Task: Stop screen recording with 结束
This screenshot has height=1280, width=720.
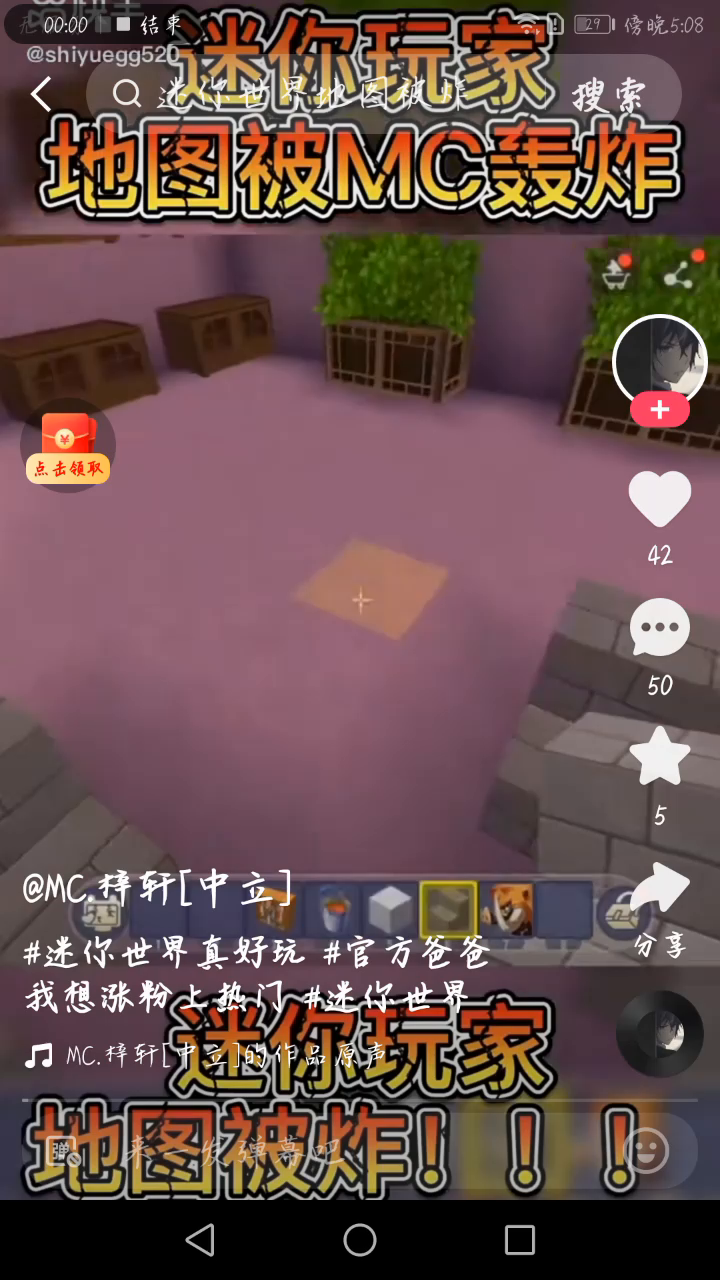Action: pos(152,24)
